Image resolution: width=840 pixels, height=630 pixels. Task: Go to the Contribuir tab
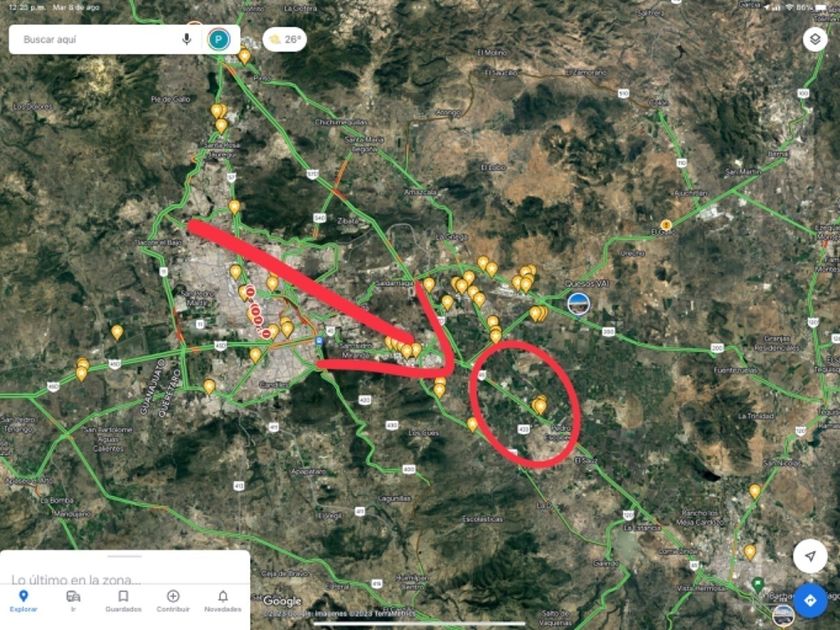pyautogui.click(x=173, y=600)
